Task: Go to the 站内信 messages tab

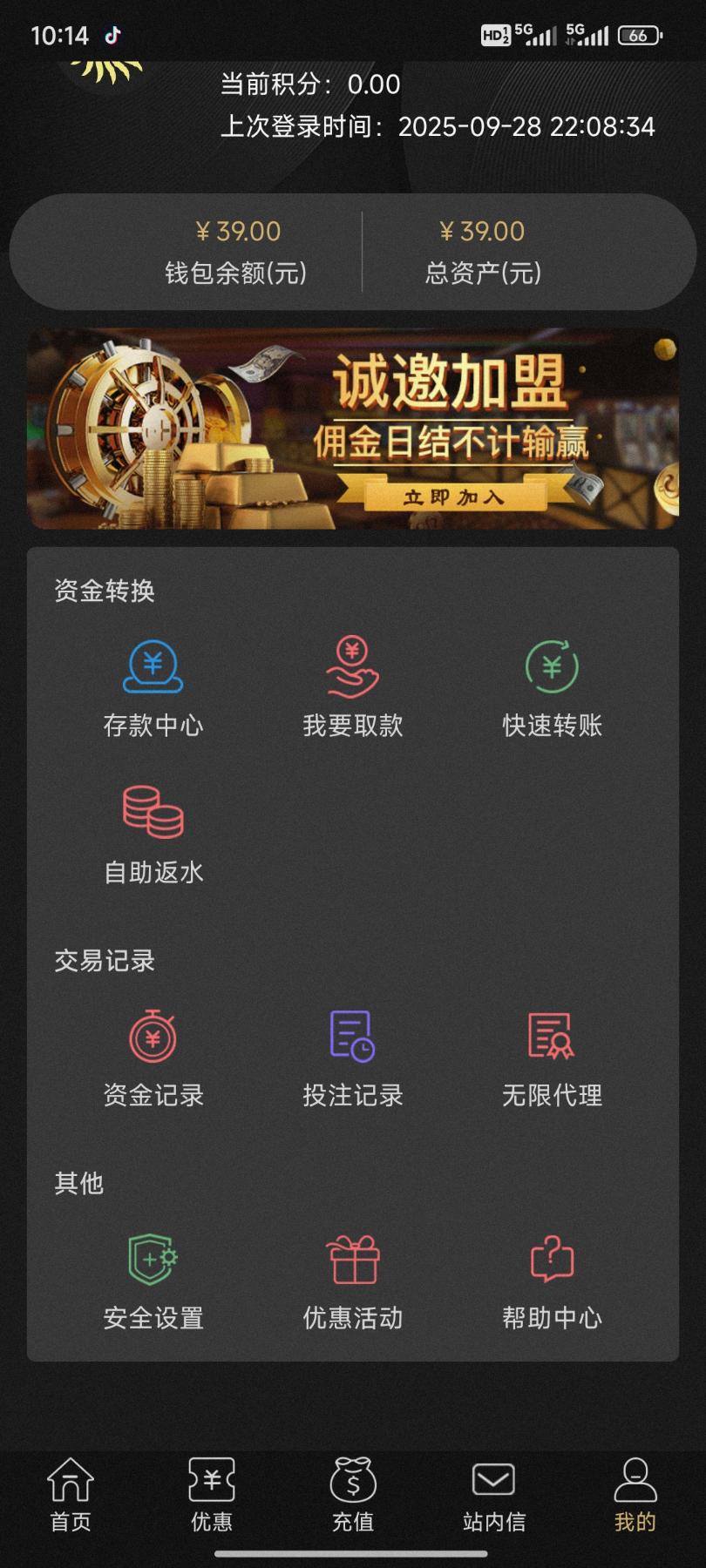Action: [x=494, y=1495]
